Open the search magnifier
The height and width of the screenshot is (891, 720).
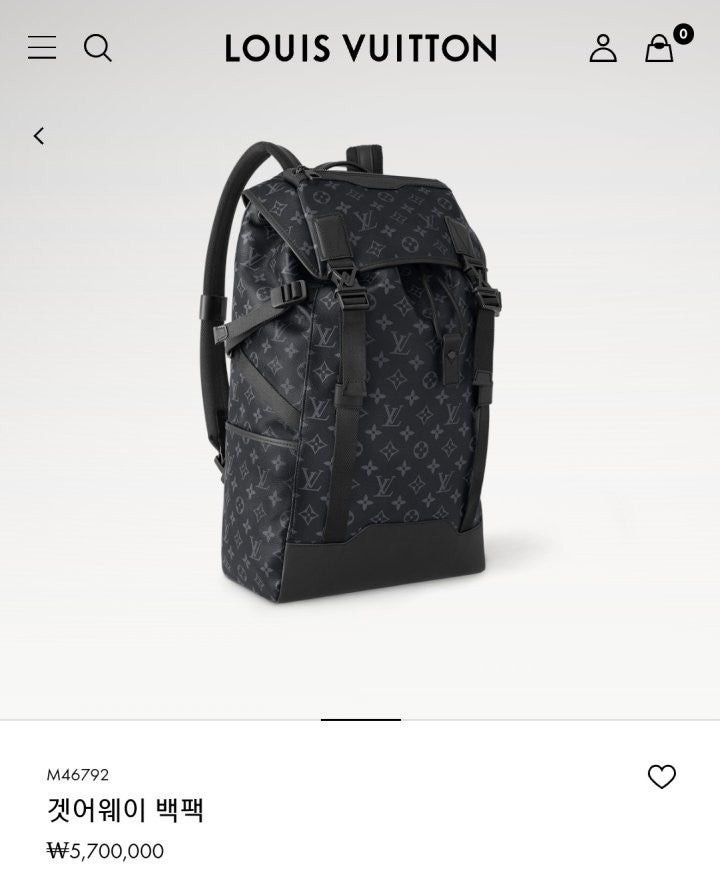(x=97, y=48)
